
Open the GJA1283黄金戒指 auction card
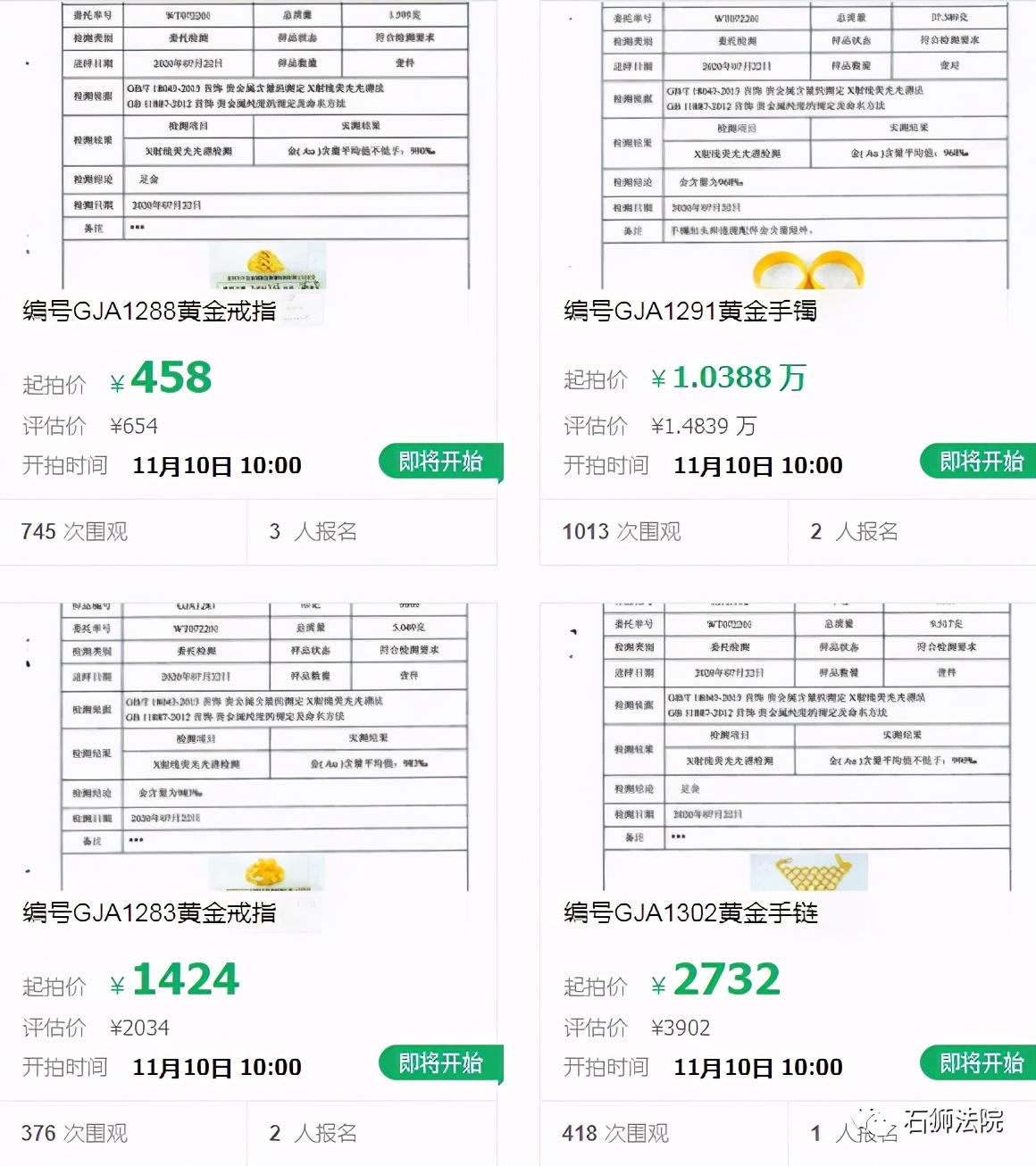tap(150, 912)
